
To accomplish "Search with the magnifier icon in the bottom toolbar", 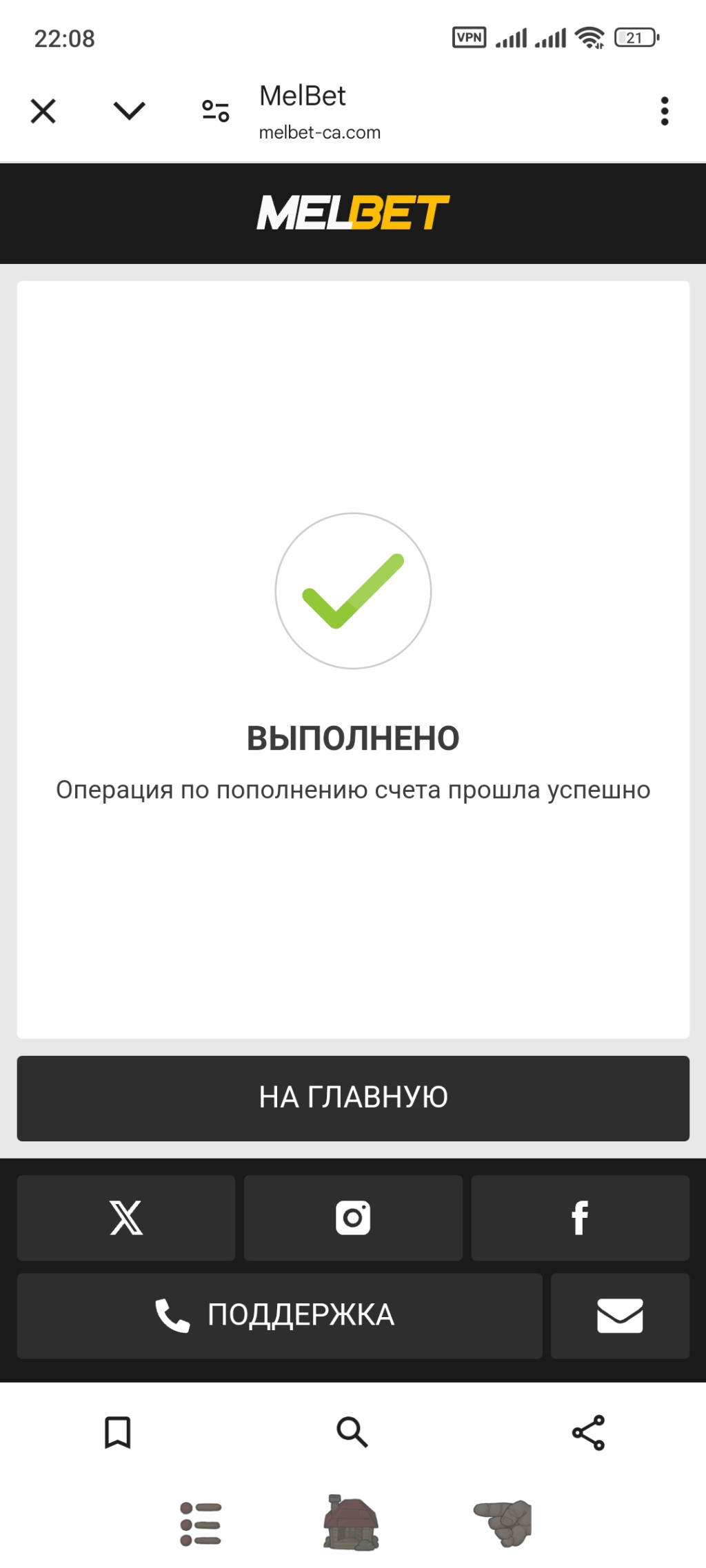I will 352,1432.
